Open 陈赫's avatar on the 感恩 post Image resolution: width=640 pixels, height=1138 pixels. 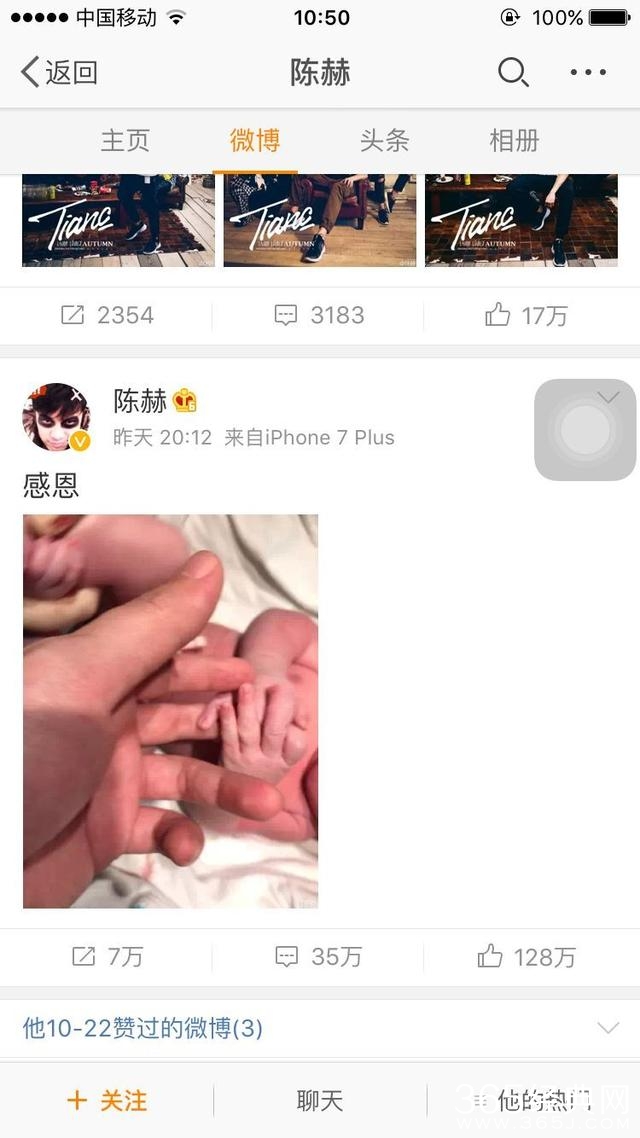57,417
